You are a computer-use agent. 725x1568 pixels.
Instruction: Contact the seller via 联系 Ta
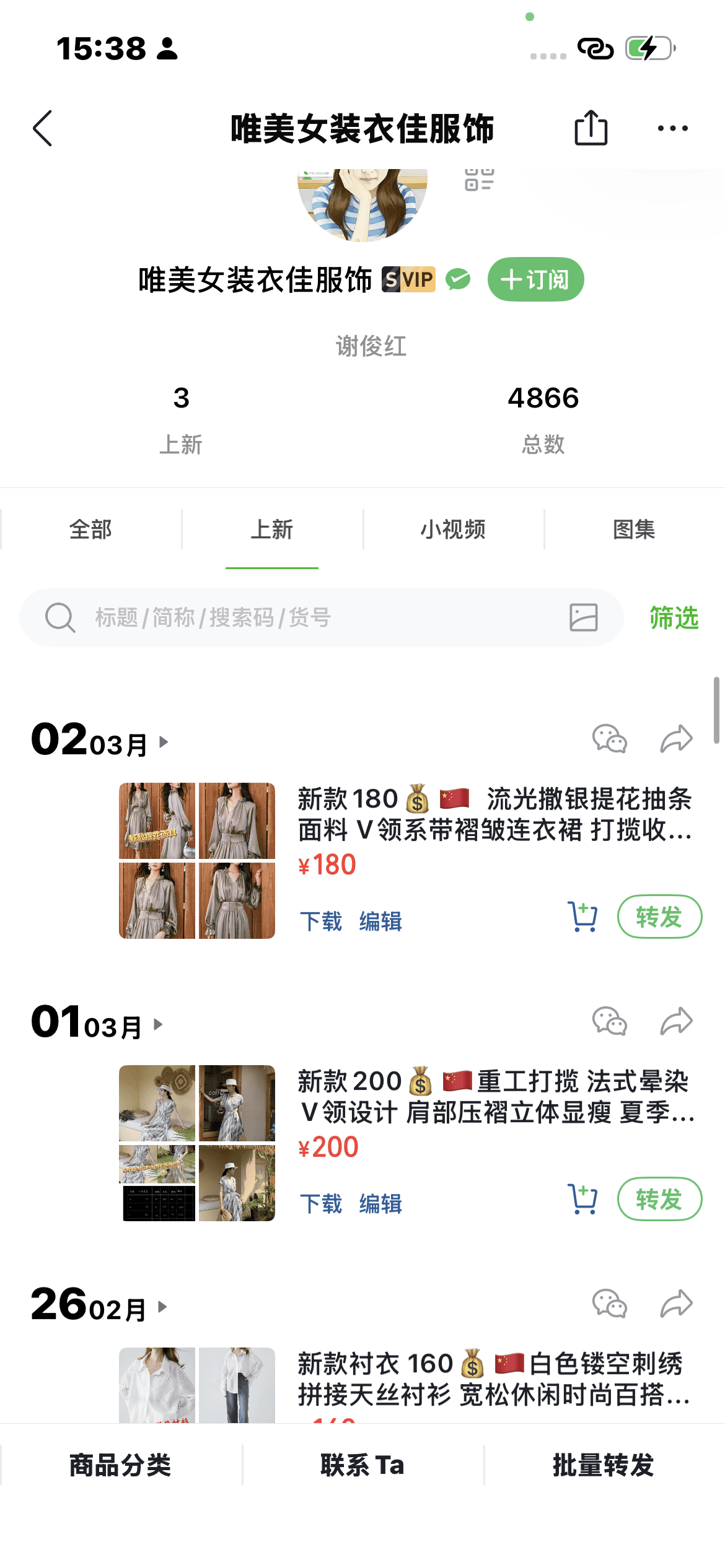(x=362, y=1465)
